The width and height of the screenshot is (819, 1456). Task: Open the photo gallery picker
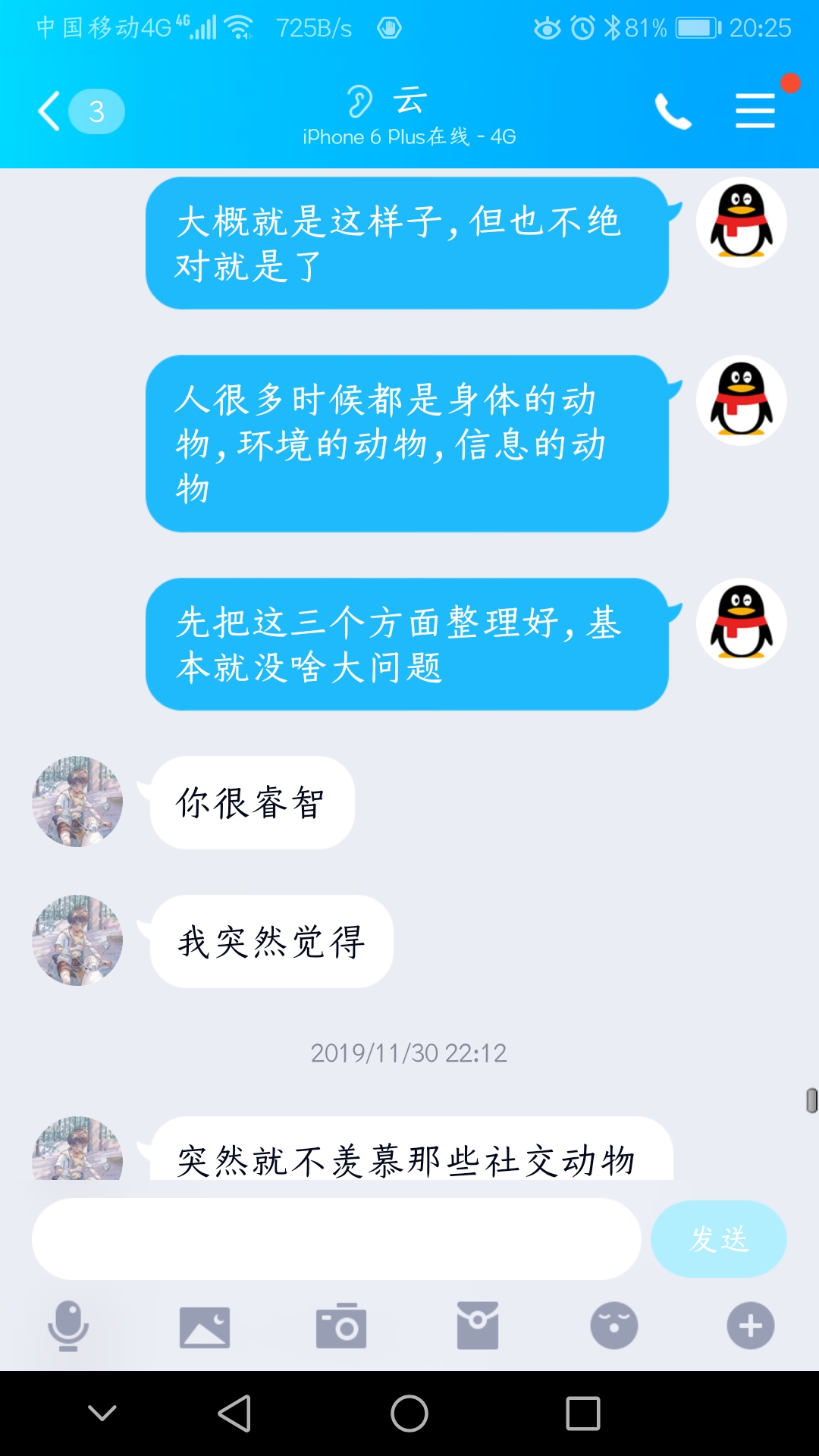click(205, 1326)
